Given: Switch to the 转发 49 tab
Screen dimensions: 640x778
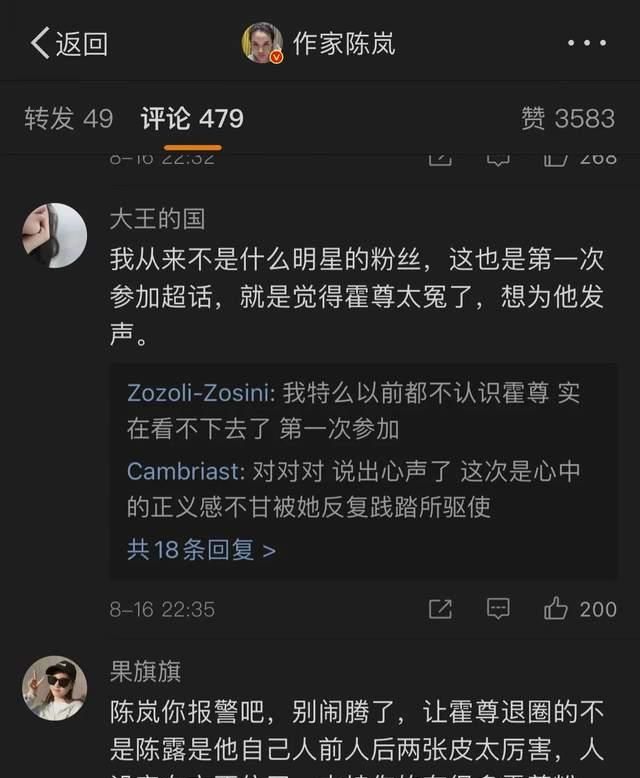Looking at the screenshot, I should coord(69,119).
